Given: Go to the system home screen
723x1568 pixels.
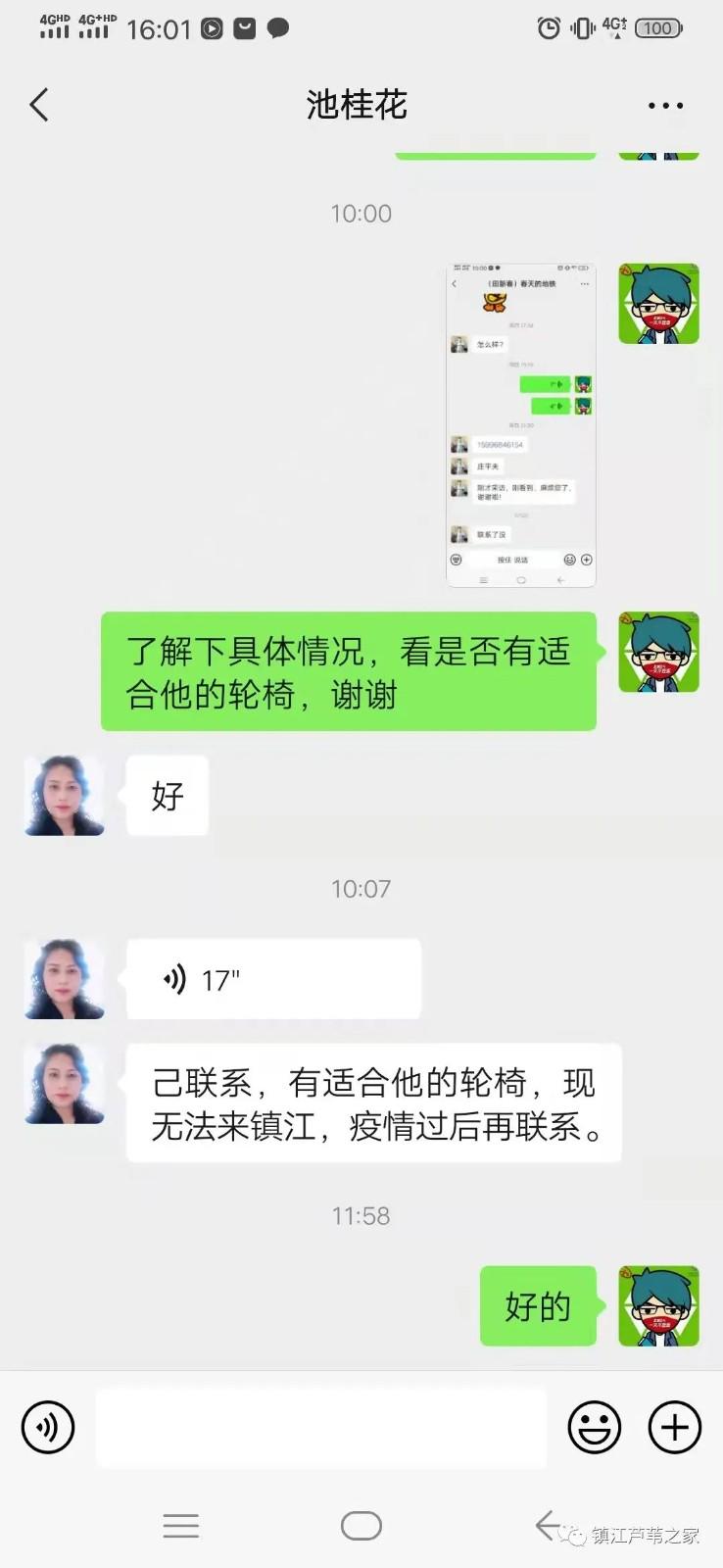Looking at the screenshot, I should 361,1526.
